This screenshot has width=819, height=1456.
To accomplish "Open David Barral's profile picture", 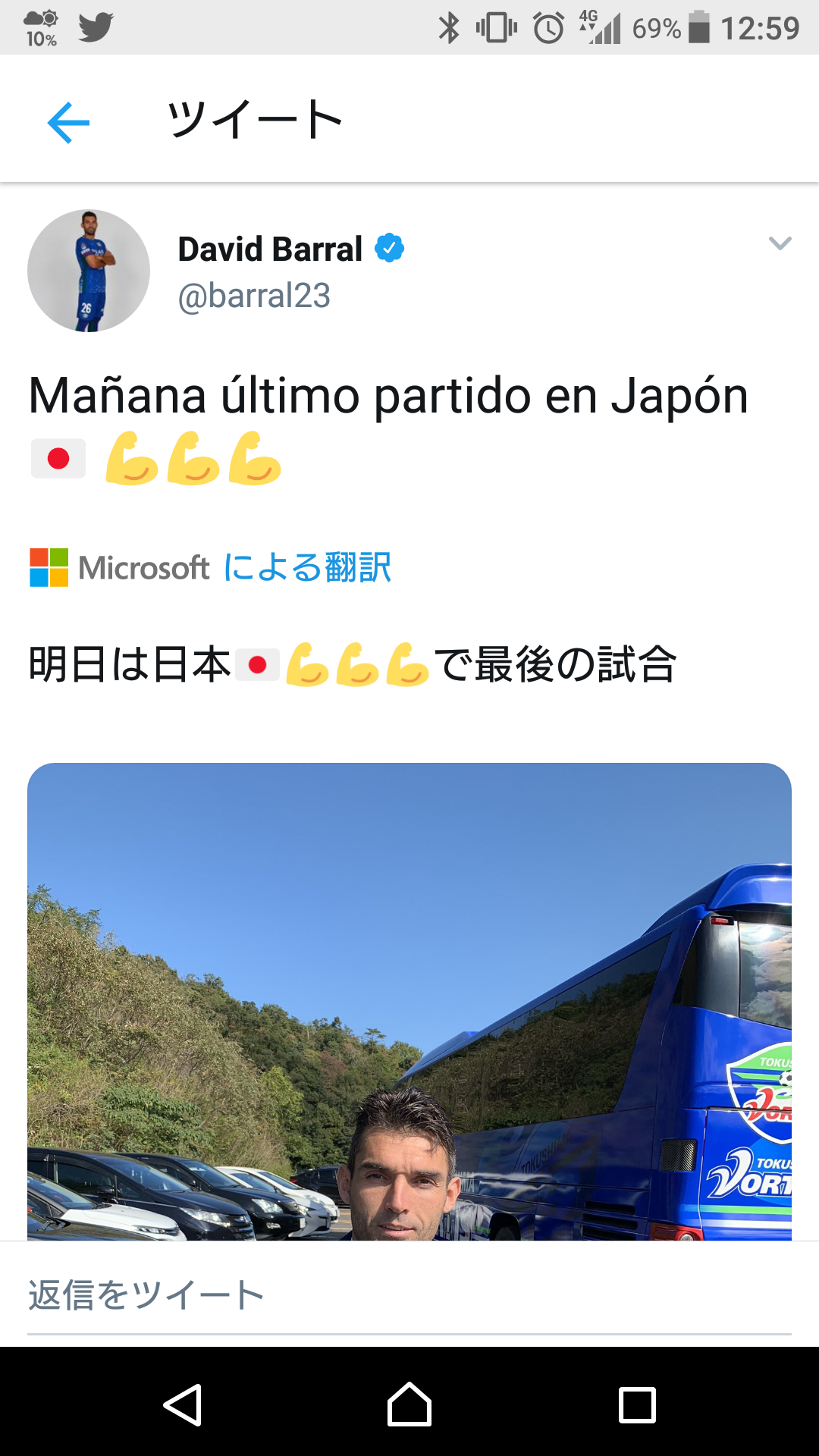I will [x=89, y=271].
